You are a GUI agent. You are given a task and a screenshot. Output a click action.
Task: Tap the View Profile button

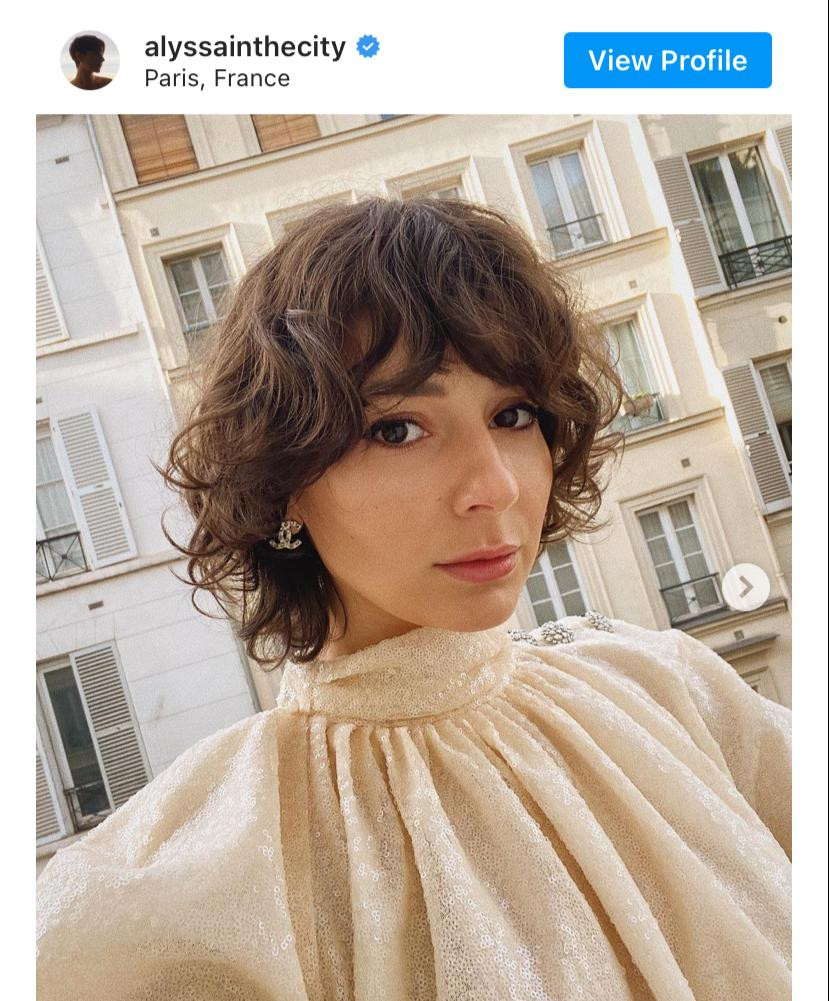(x=667, y=60)
